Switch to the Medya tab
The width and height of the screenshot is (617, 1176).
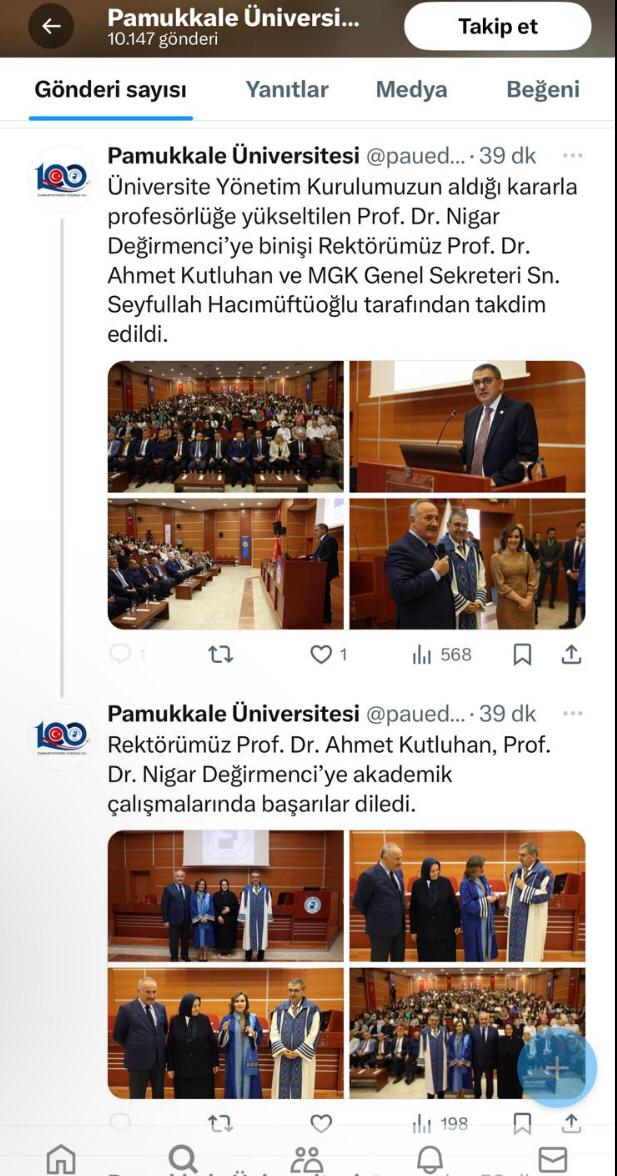(x=411, y=90)
